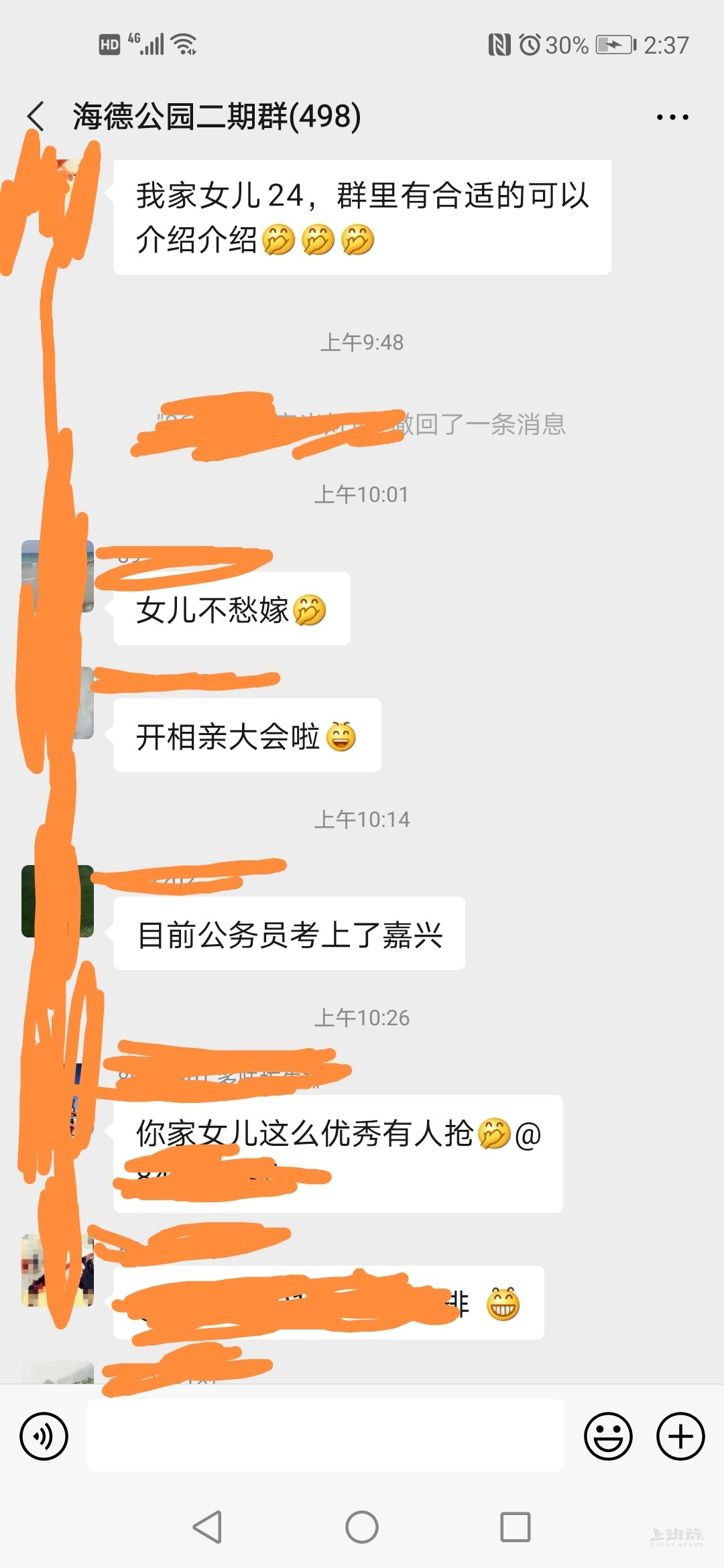Open the emoji sticker panel

pyautogui.click(x=608, y=1436)
